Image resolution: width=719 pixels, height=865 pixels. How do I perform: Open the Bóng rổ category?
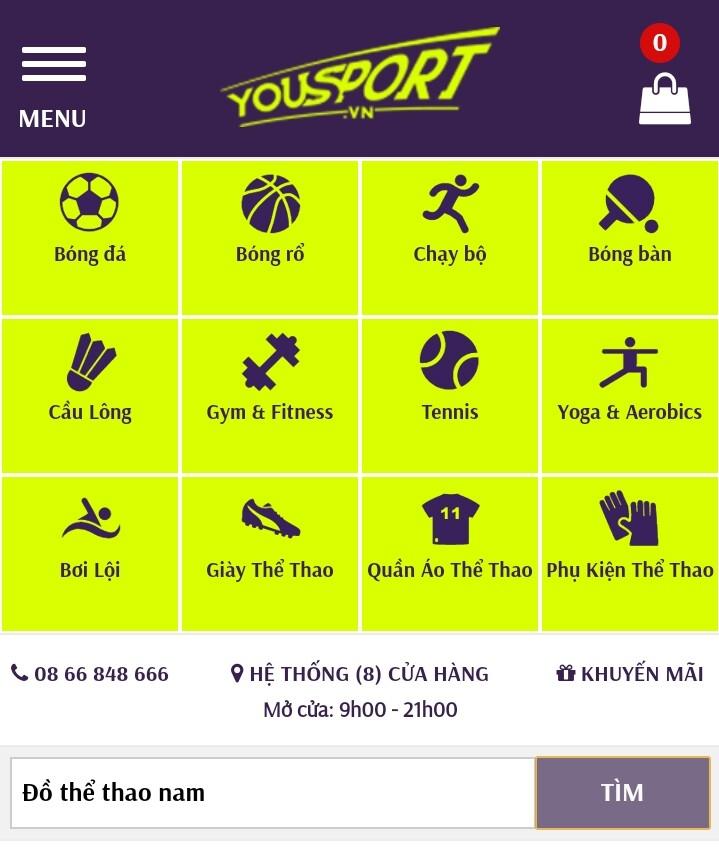click(x=270, y=237)
